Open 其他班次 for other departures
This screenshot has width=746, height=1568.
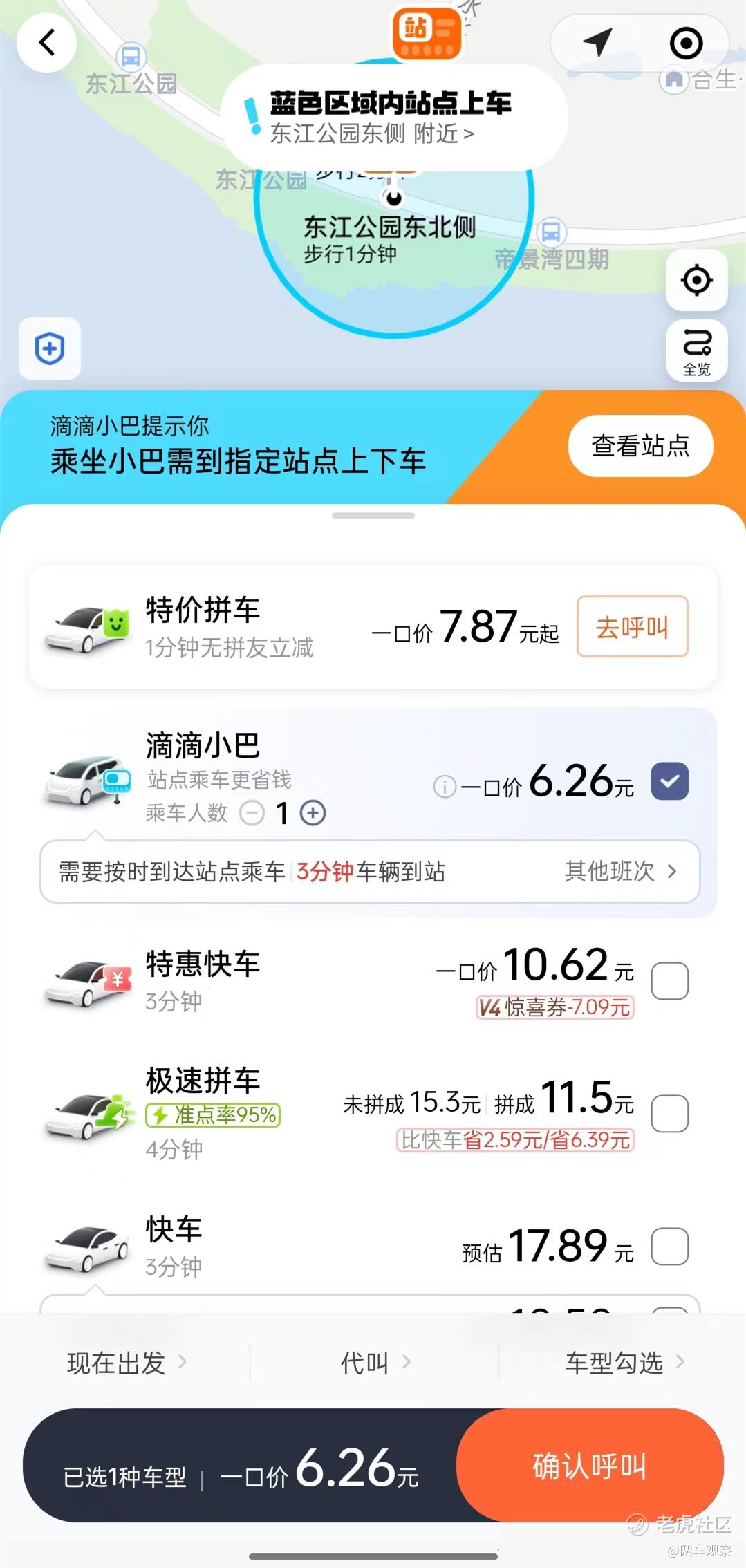[x=620, y=871]
